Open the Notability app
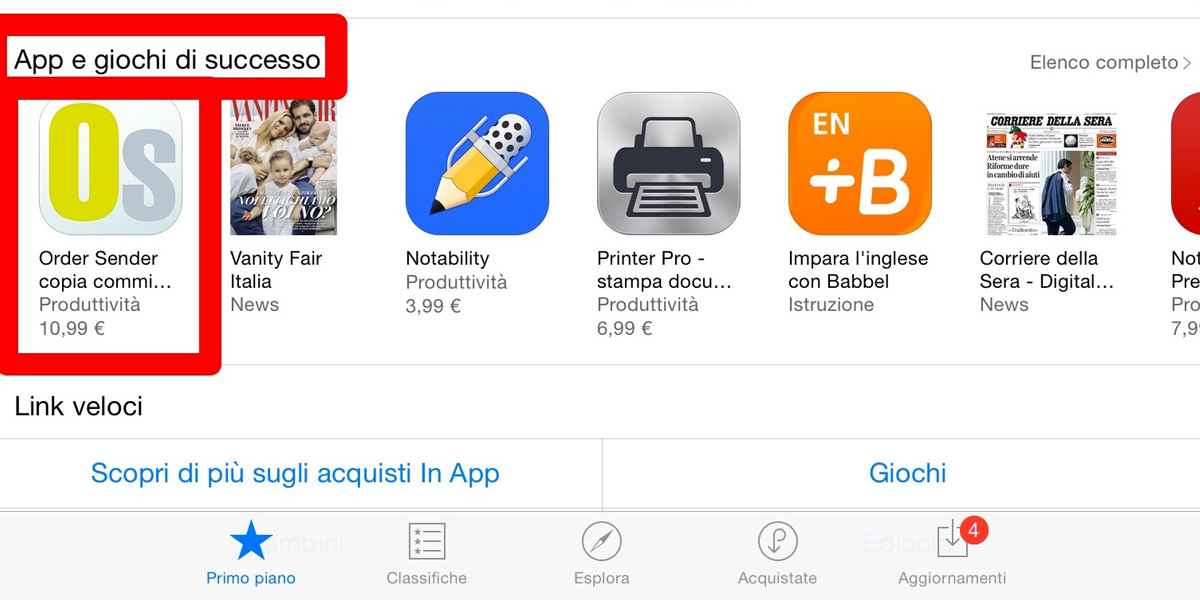This screenshot has height=600, width=1200. 477,164
